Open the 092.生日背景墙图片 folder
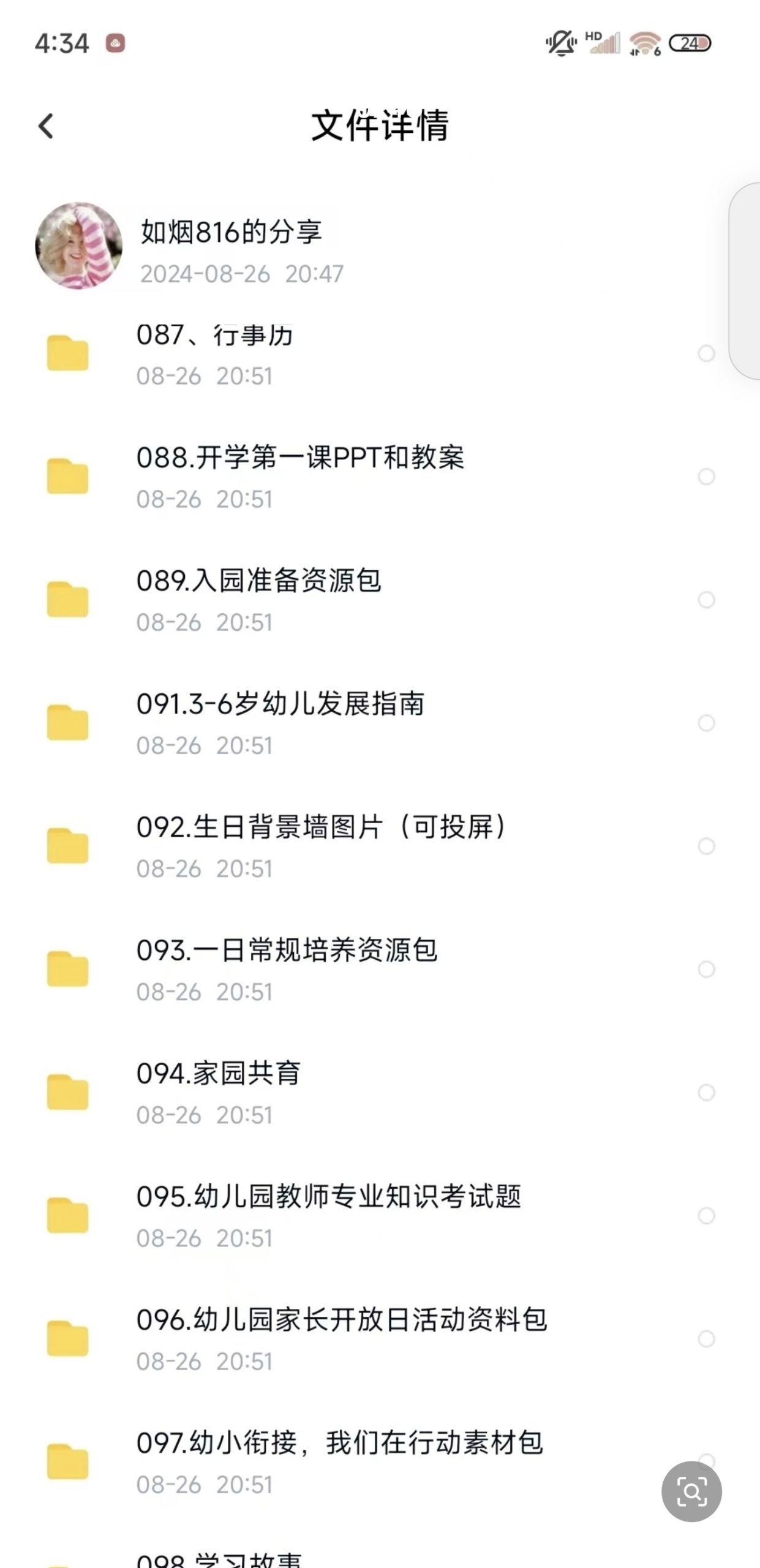760x1568 pixels. point(380,846)
